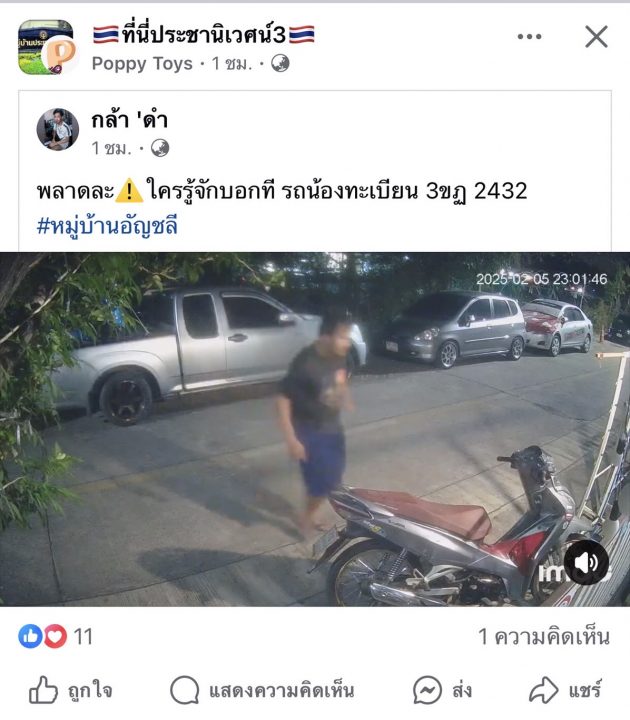
Task: Like the post with ถูกใจ
Action: [x=70, y=690]
